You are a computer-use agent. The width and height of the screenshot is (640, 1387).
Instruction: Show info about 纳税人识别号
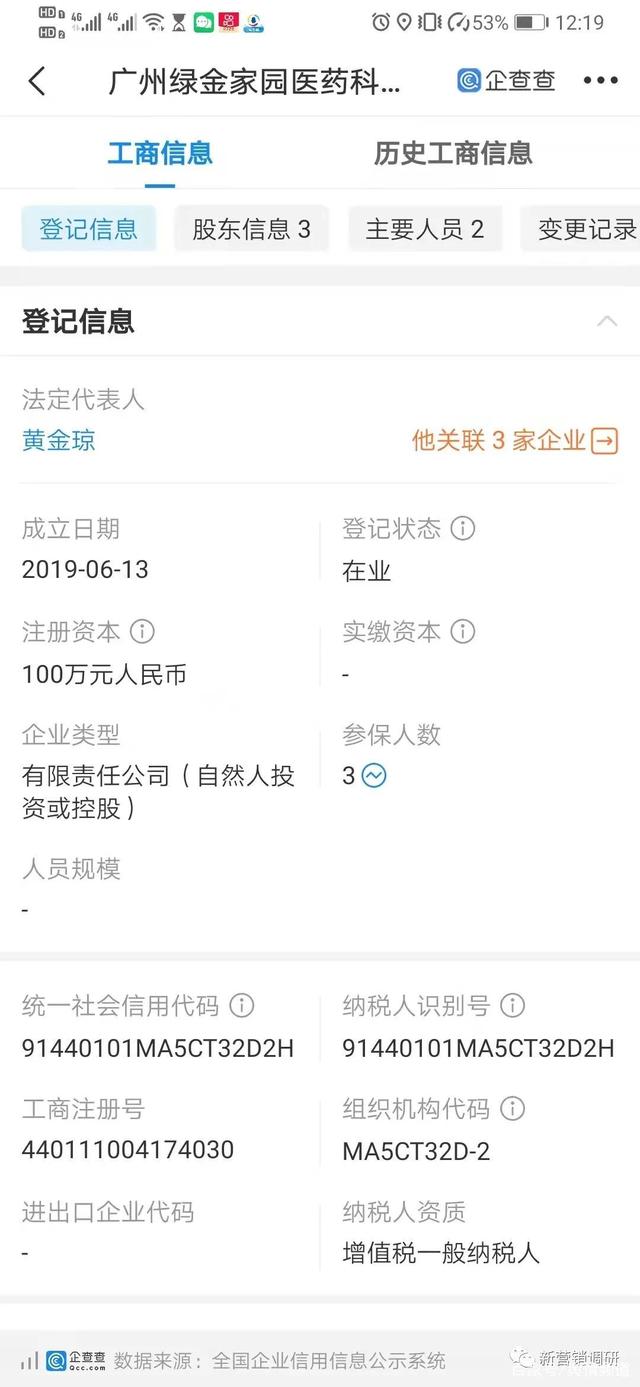(x=512, y=1005)
